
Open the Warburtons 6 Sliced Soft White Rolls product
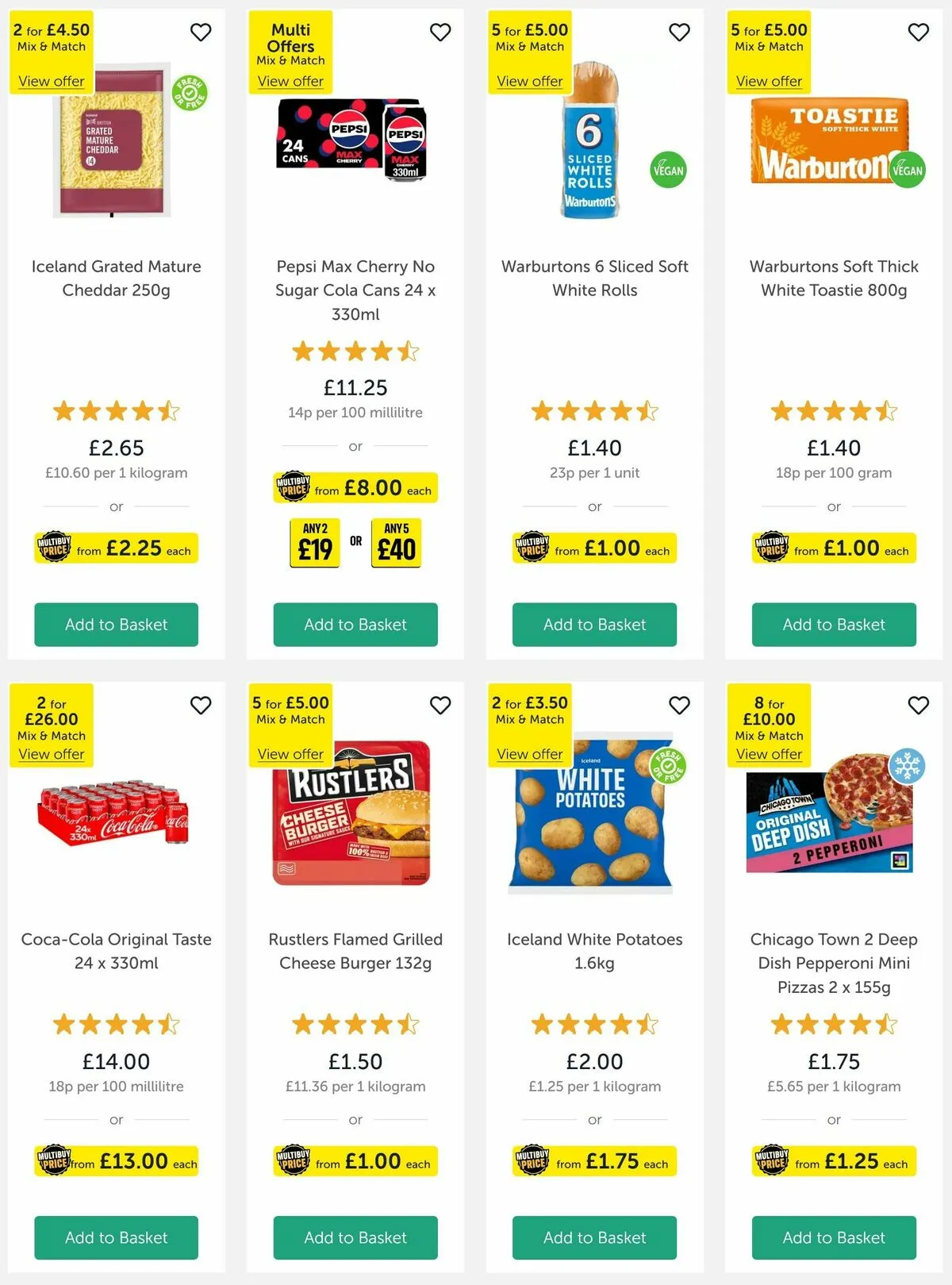pyautogui.click(x=594, y=278)
